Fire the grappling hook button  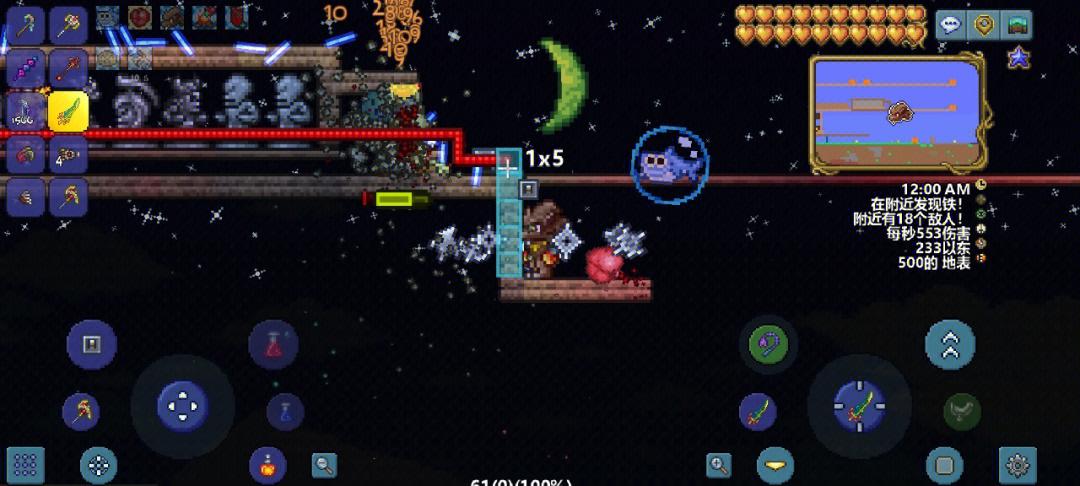(x=768, y=345)
